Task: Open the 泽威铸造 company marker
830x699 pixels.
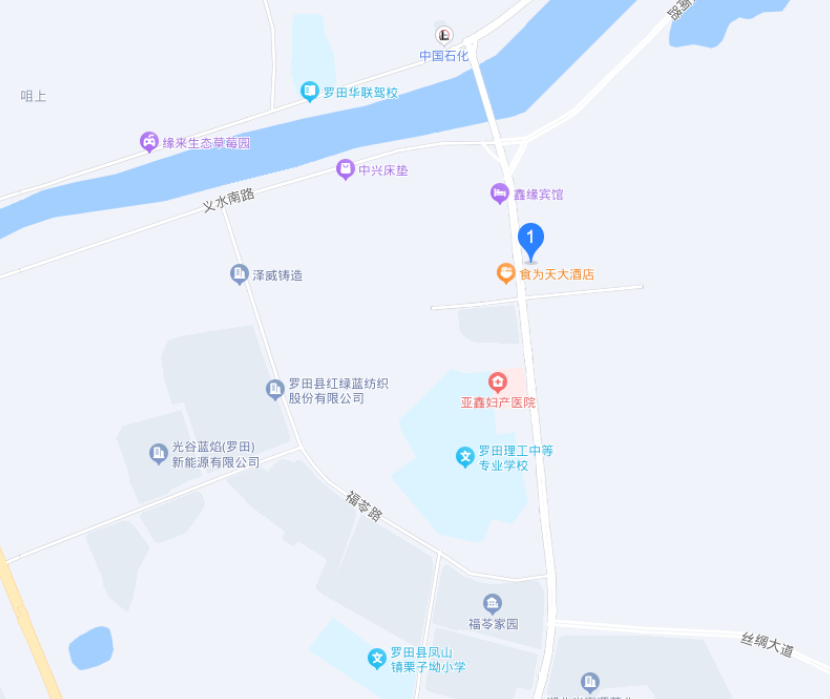Action: [x=239, y=274]
